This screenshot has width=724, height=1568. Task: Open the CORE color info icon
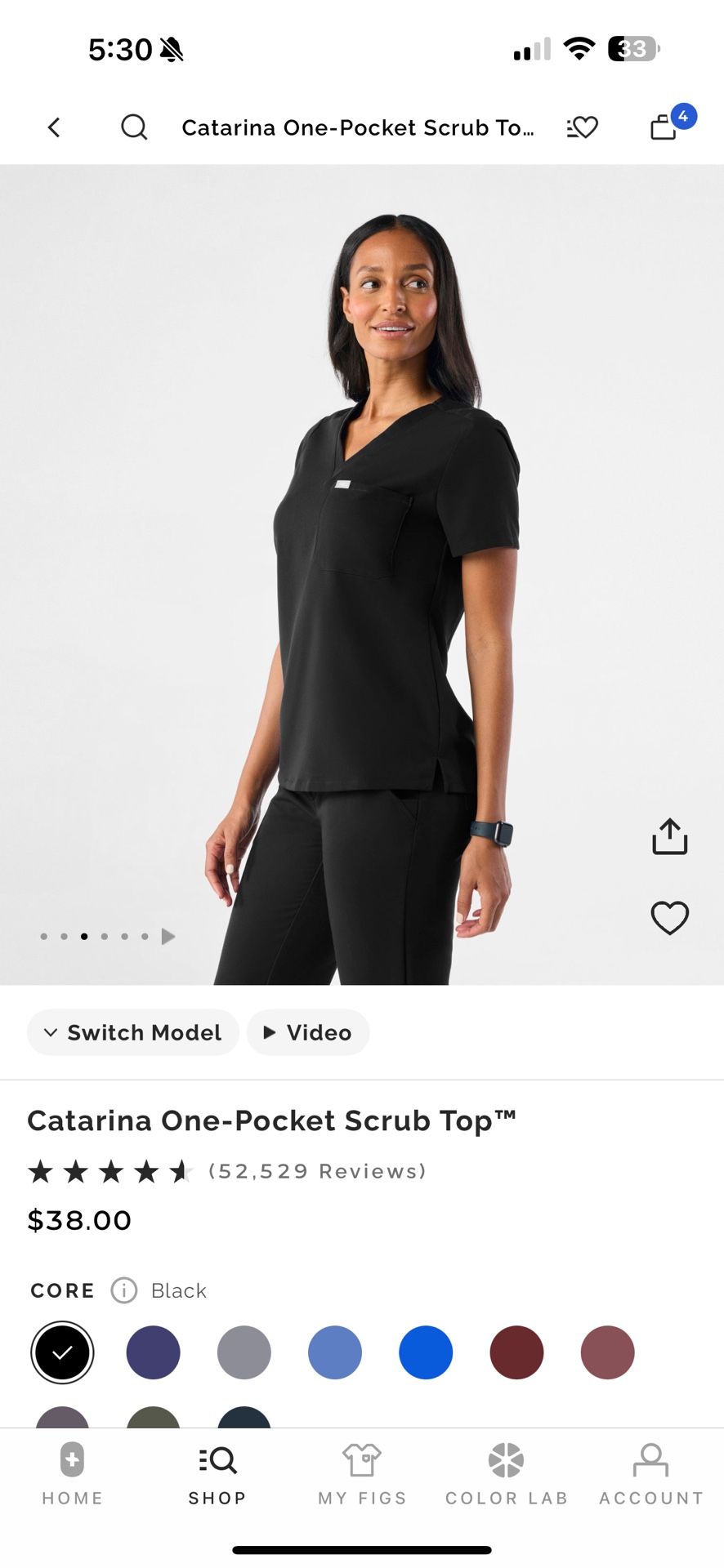click(x=124, y=1290)
